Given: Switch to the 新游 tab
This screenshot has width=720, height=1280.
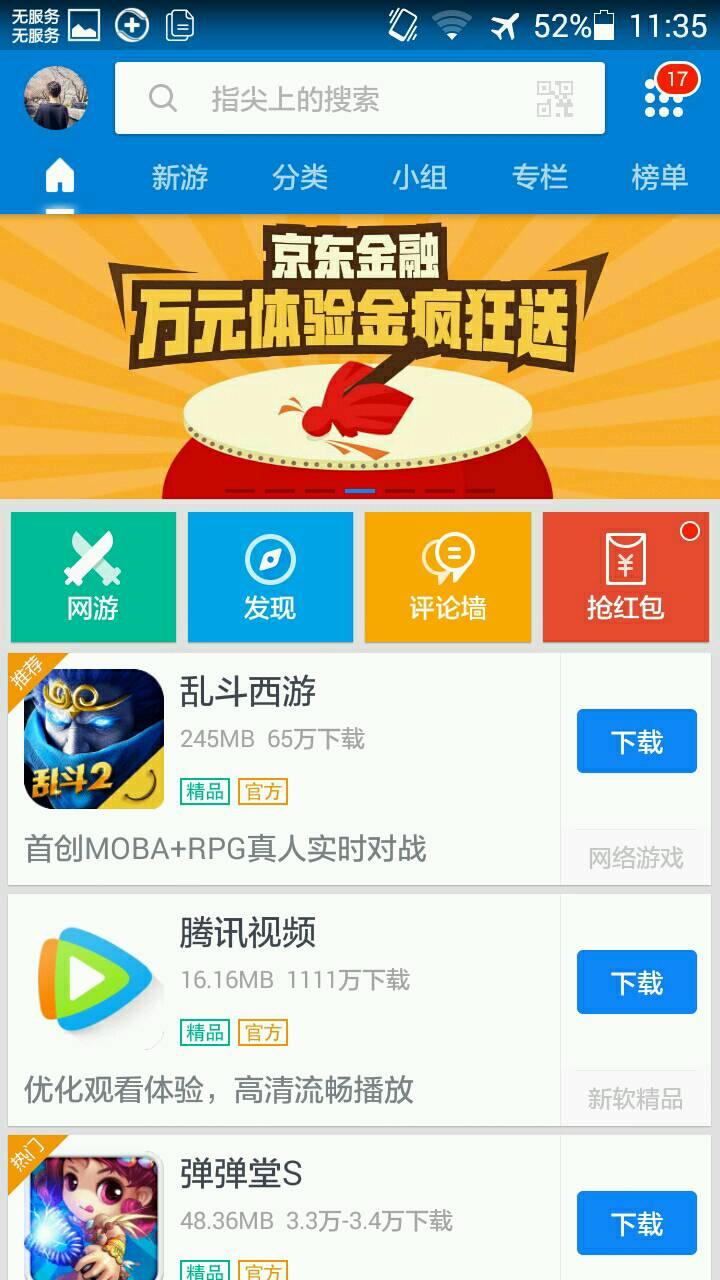Looking at the screenshot, I should pyautogui.click(x=180, y=177).
